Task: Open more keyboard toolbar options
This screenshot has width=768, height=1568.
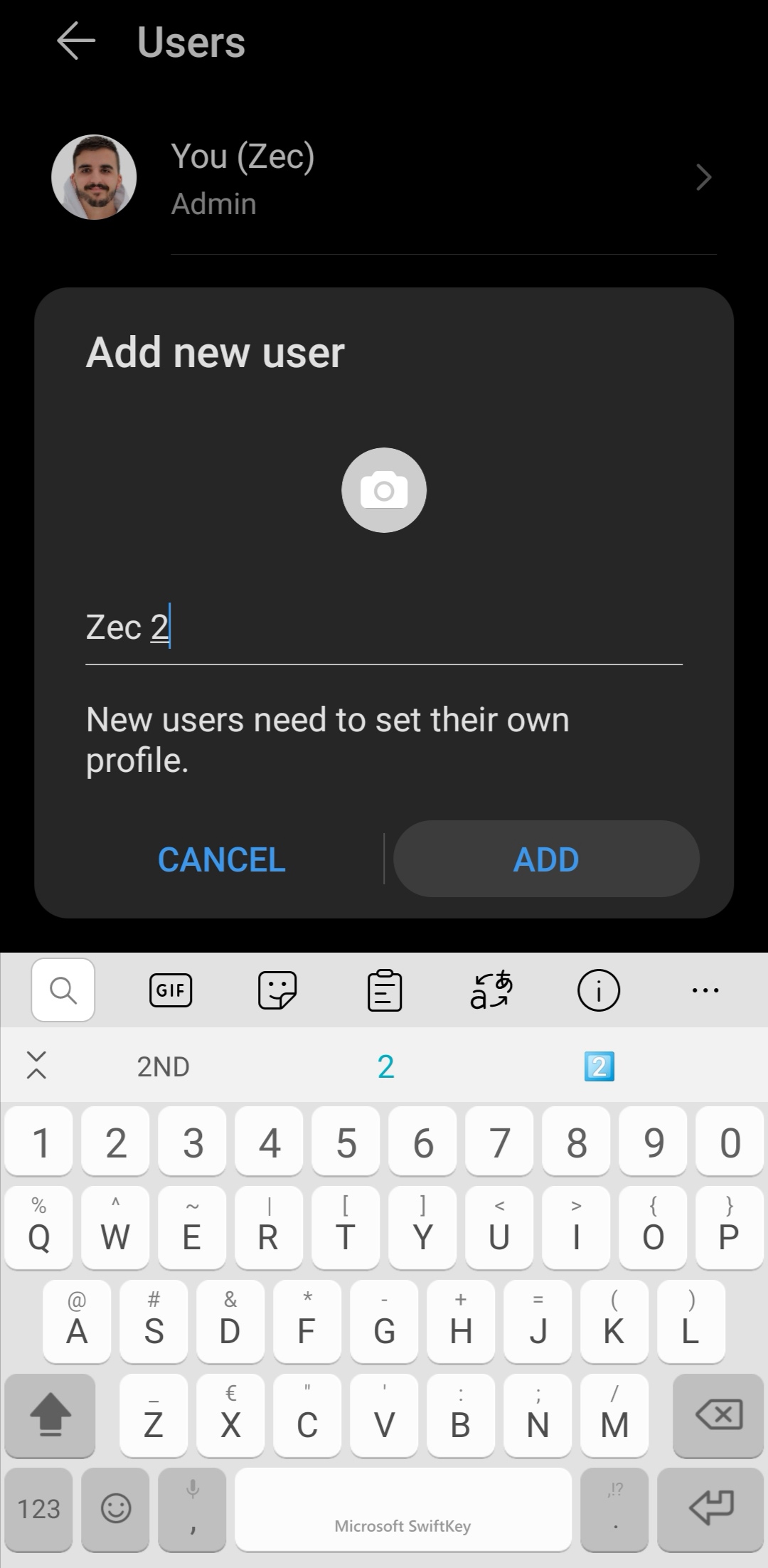Action: click(705, 990)
